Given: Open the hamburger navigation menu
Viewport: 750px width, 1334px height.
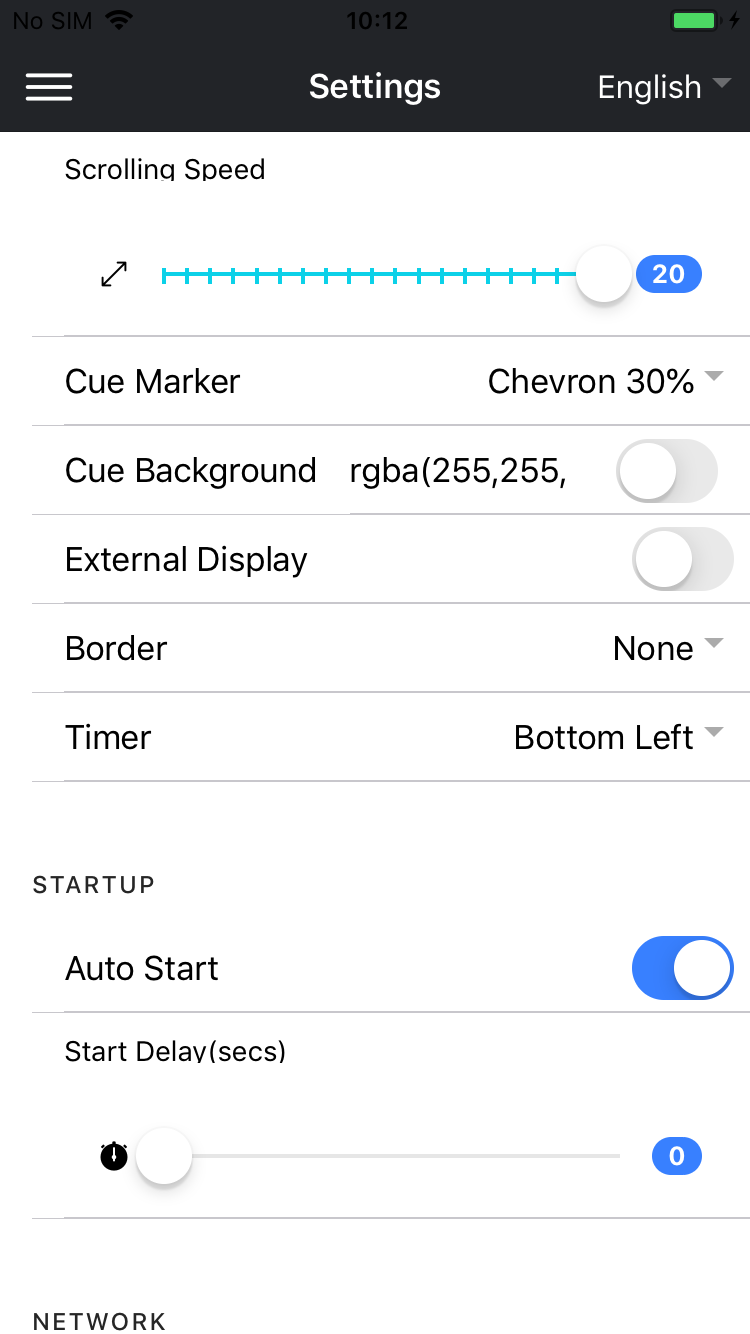Looking at the screenshot, I should click(48, 87).
